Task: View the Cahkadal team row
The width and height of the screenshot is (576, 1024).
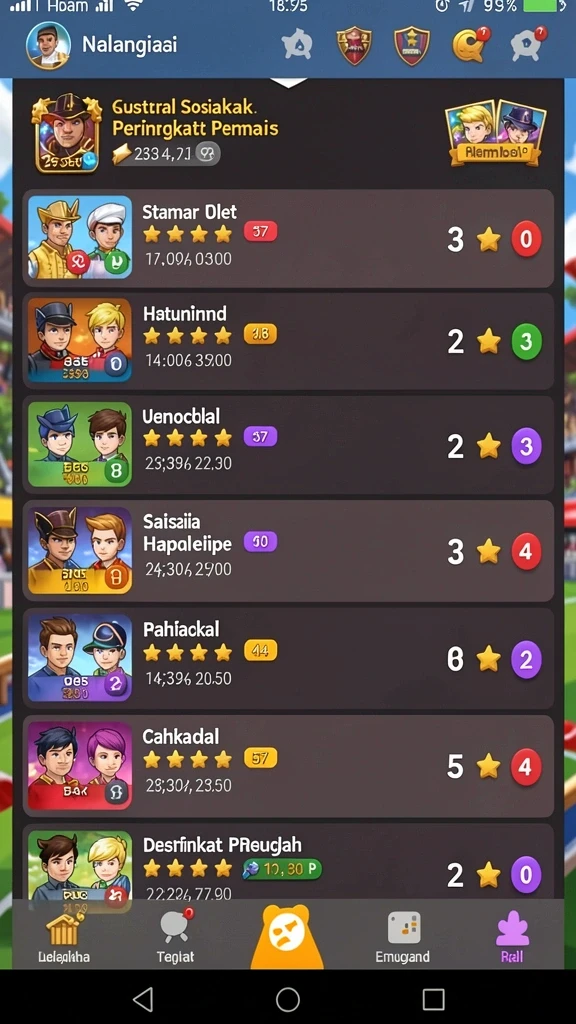Action: click(288, 766)
